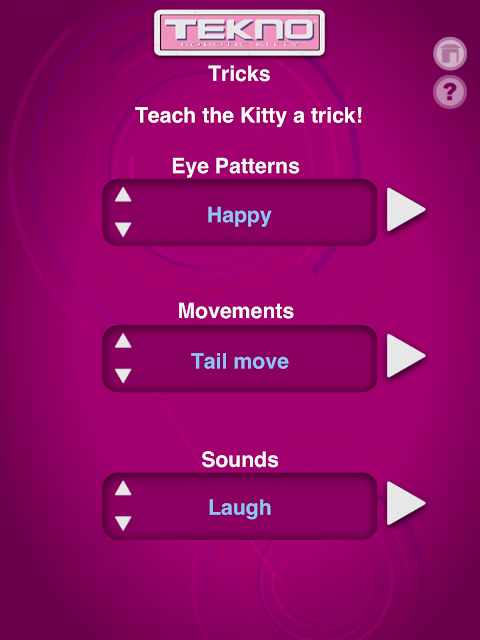Play the Tail move movement
This screenshot has height=640, width=480.
(x=406, y=356)
